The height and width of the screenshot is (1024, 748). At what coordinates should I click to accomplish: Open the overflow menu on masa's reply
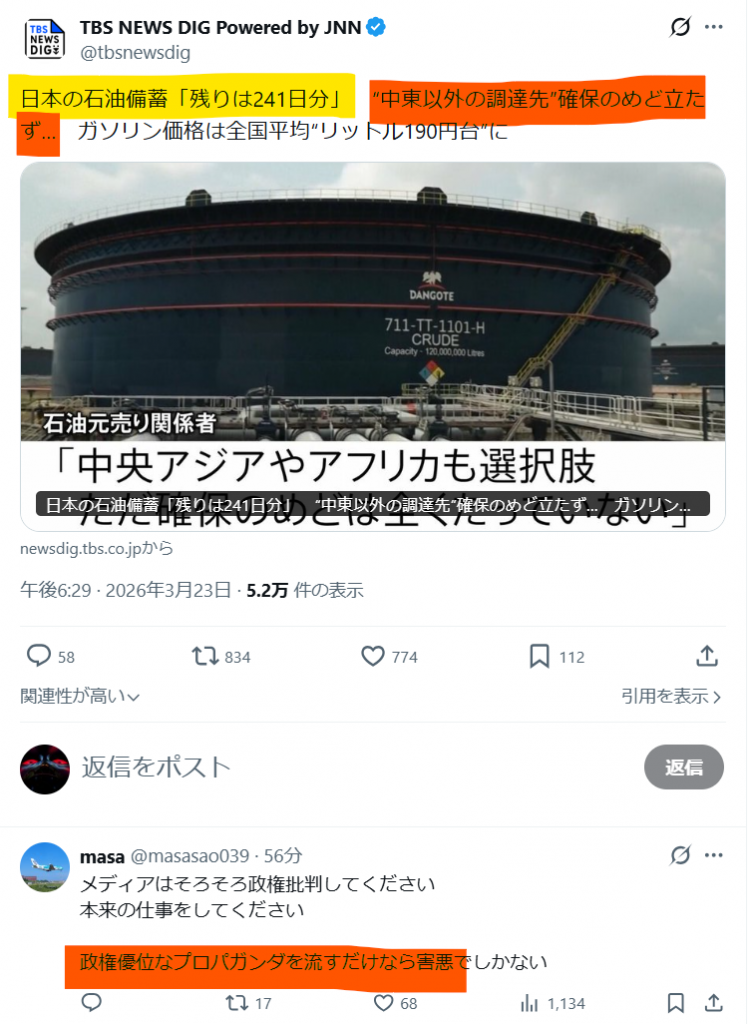(x=713, y=855)
